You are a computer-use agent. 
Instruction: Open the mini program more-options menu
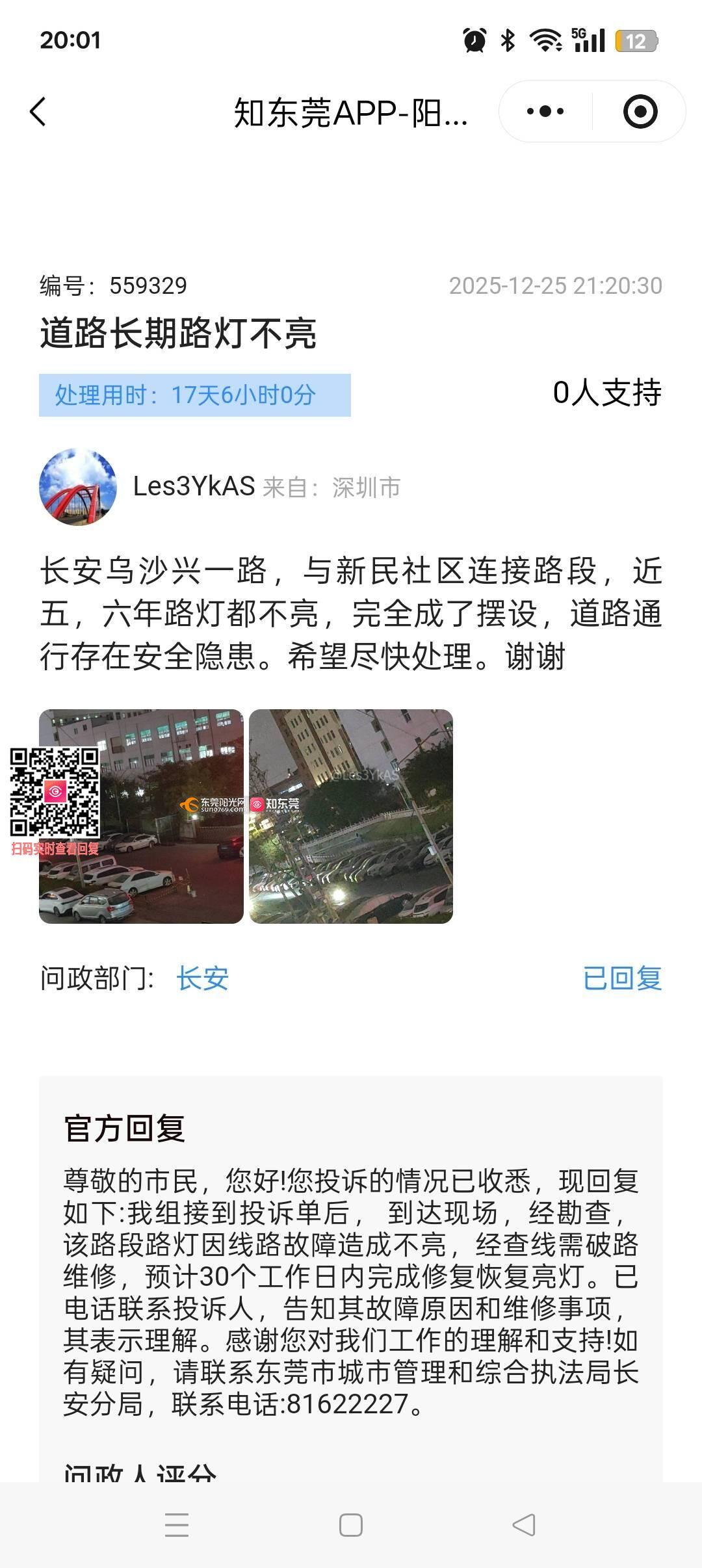[545, 112]
